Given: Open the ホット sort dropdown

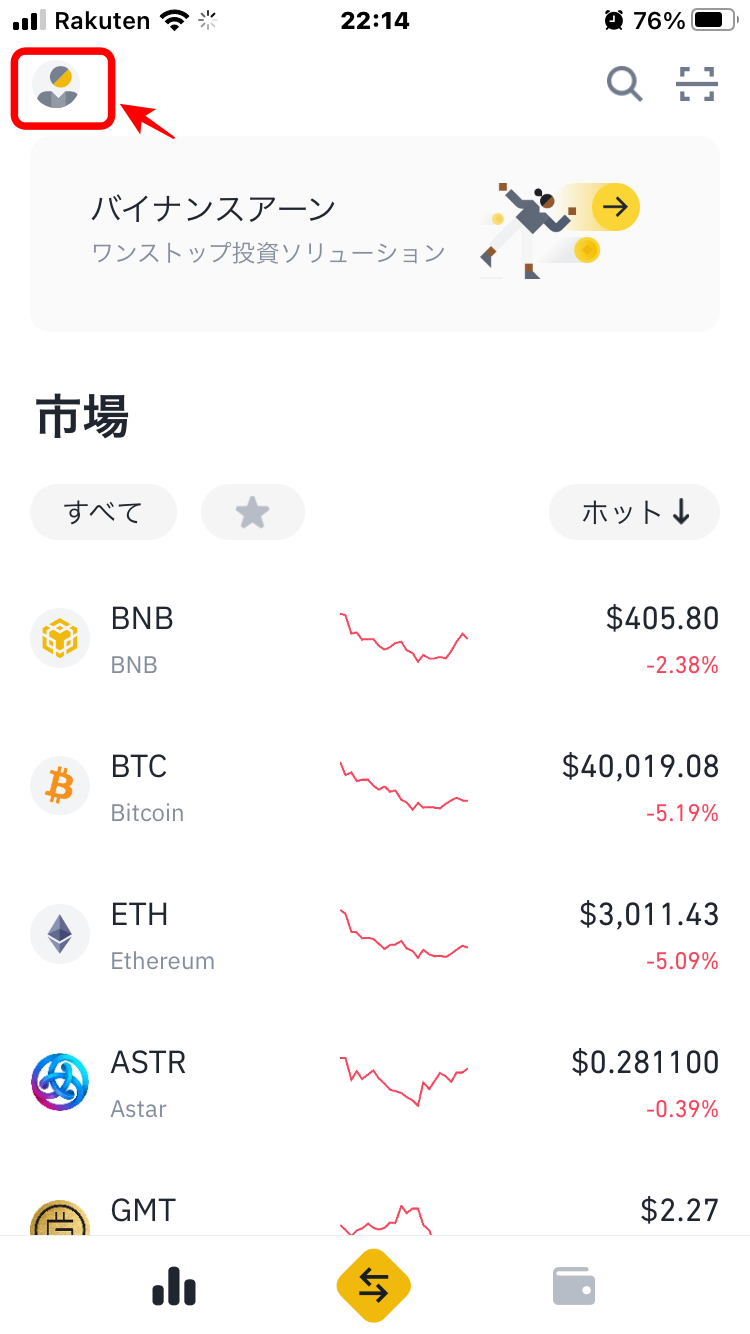Looking at the screenshot, I should point(634,512).
